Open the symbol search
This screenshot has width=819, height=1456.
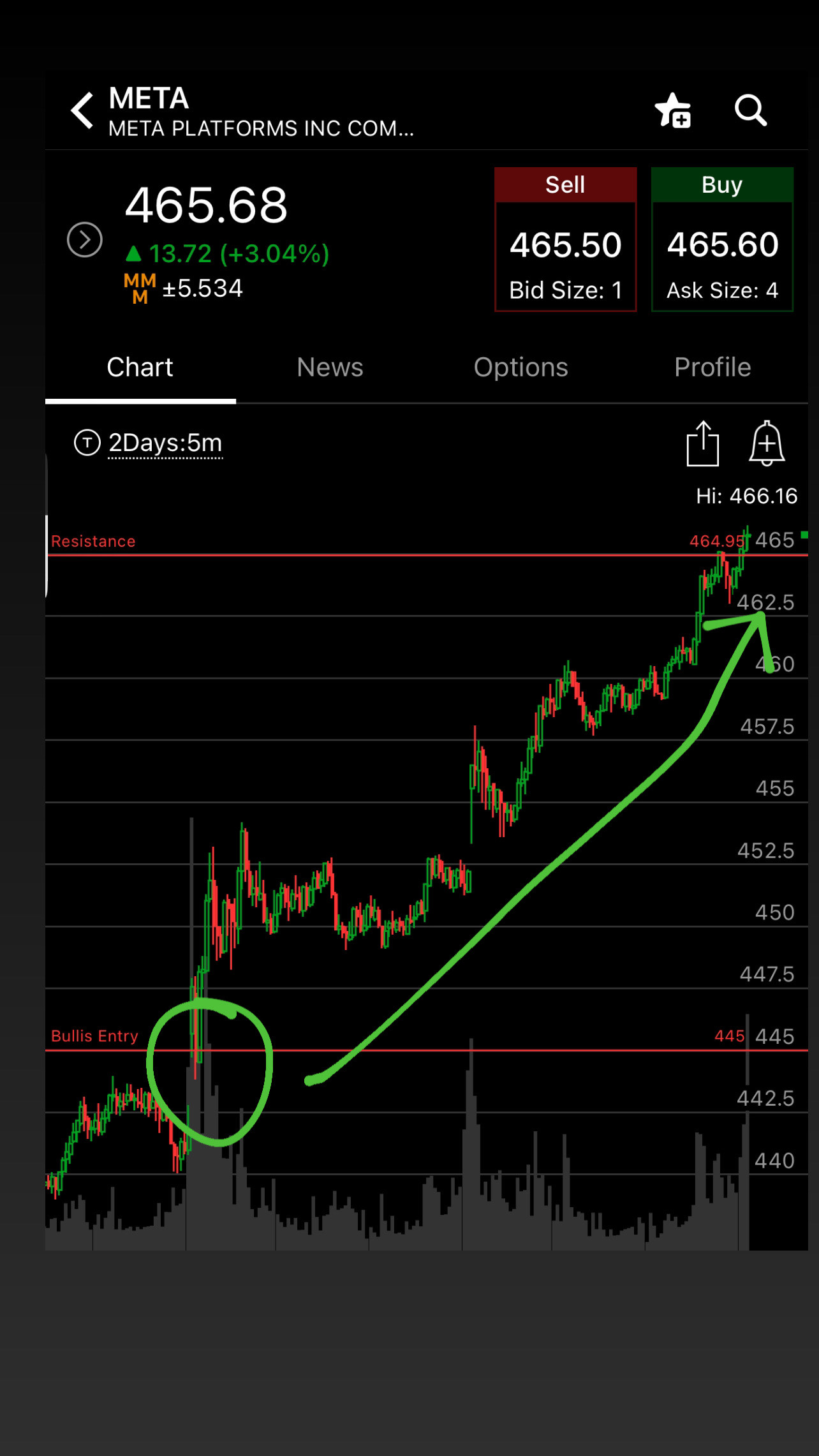click(750, 111)
